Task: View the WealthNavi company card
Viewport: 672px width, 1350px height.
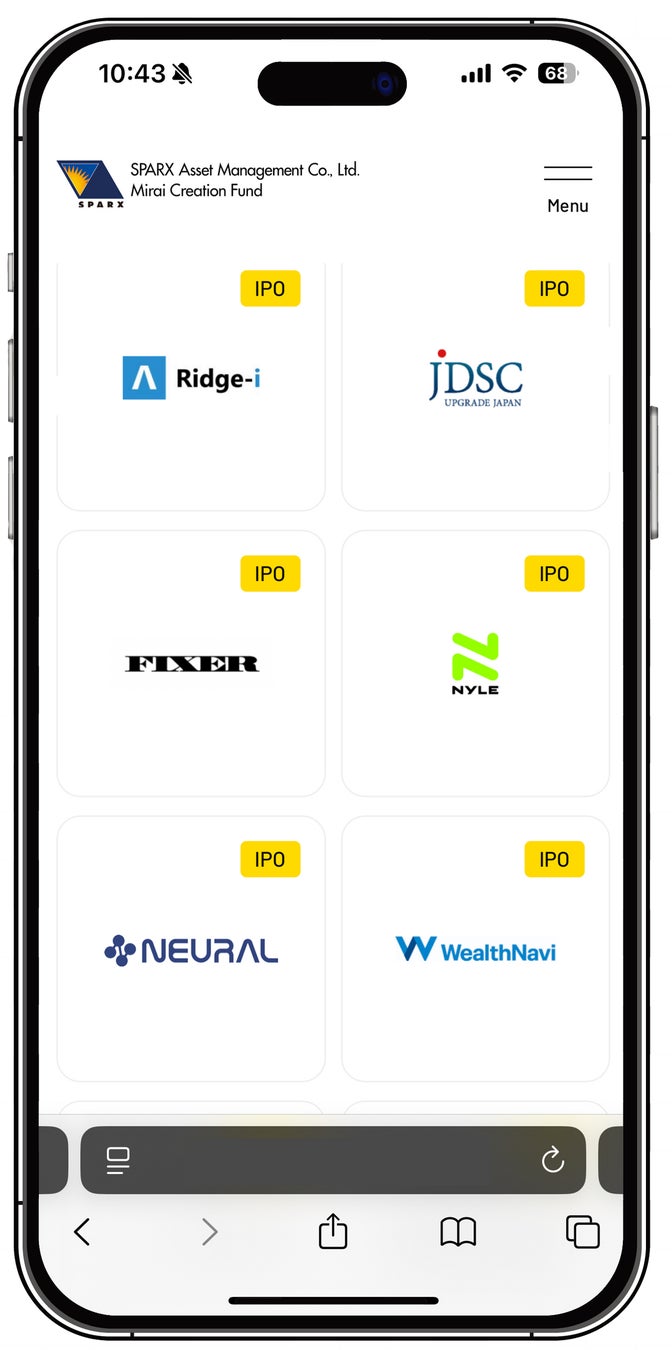Action: 475,949
